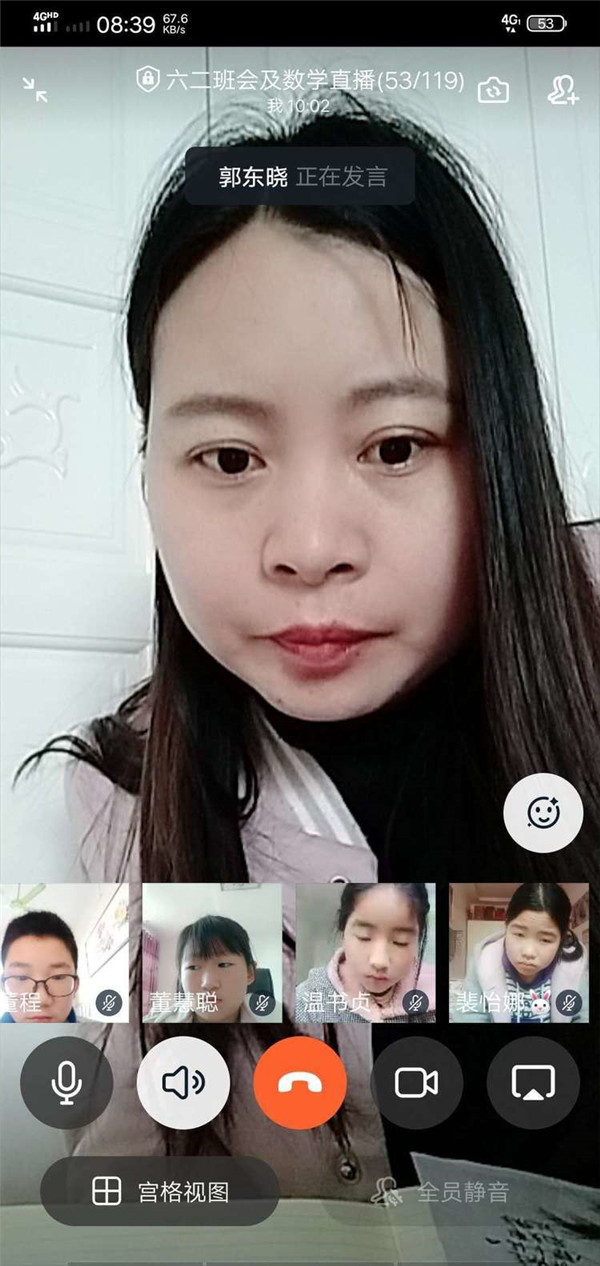Start screen sharing
Screen dimensions: 600x1266
pos(533,1082)
